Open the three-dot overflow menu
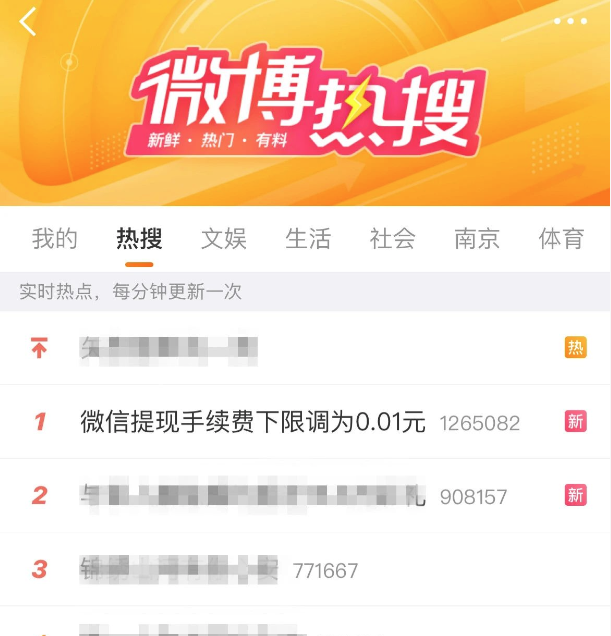 pos(570,21)
